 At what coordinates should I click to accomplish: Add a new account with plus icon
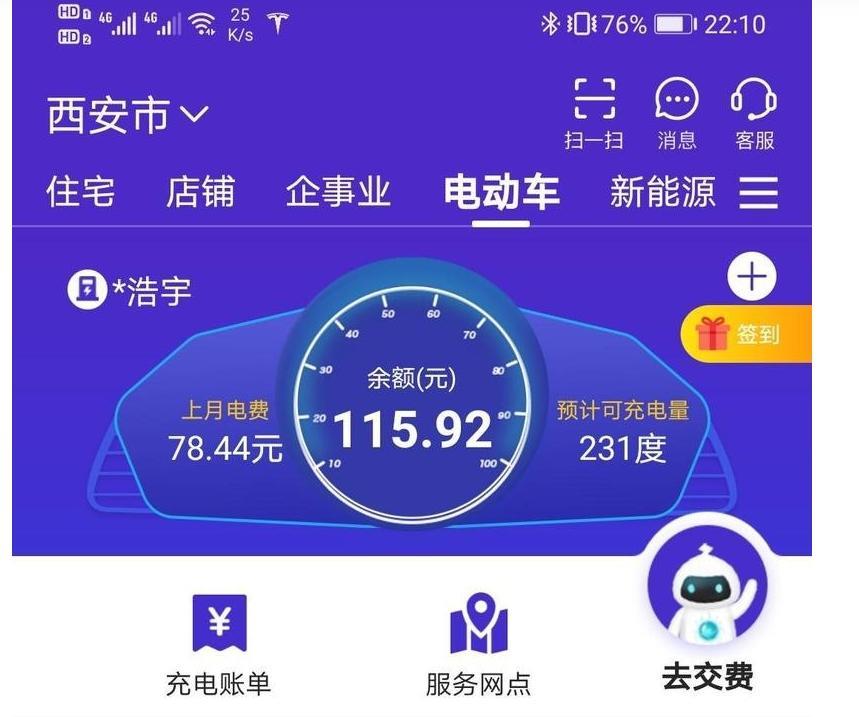(x=752, y=277)
